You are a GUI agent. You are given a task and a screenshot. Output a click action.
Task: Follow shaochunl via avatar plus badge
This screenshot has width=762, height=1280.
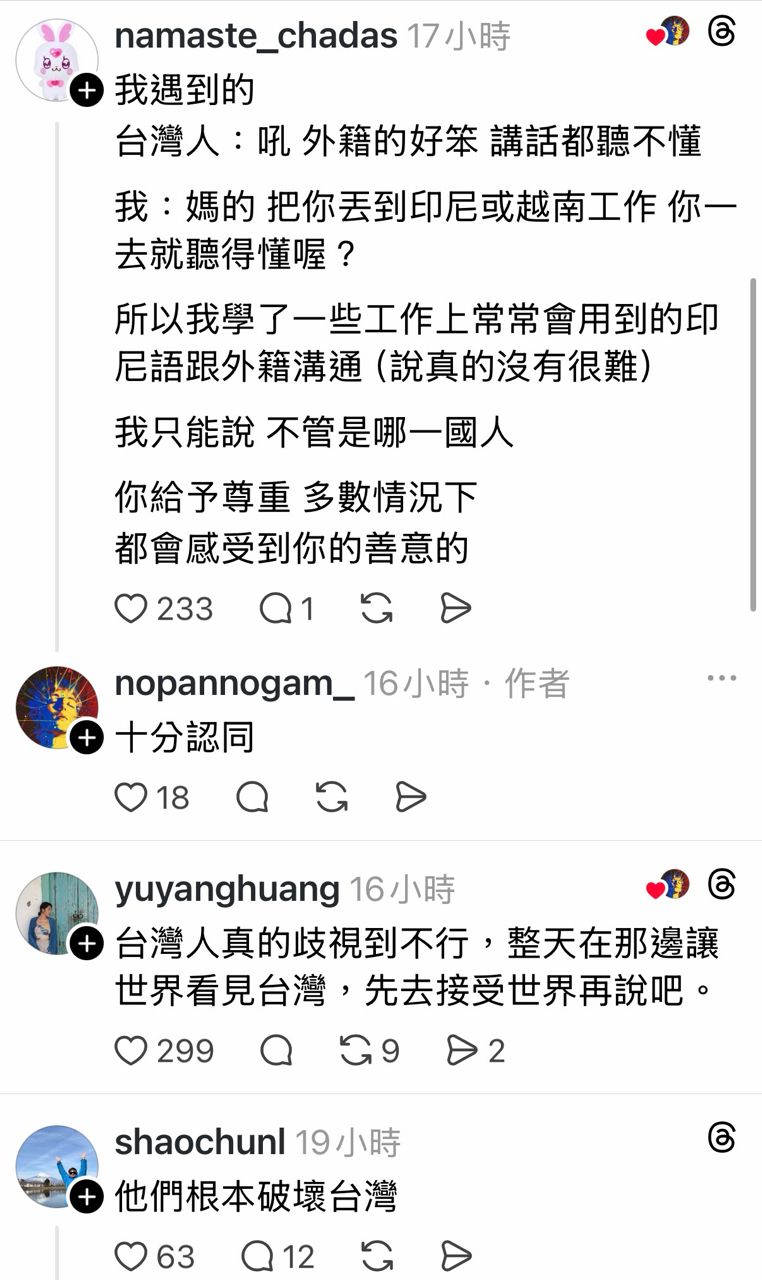(x=88, y=1196)
